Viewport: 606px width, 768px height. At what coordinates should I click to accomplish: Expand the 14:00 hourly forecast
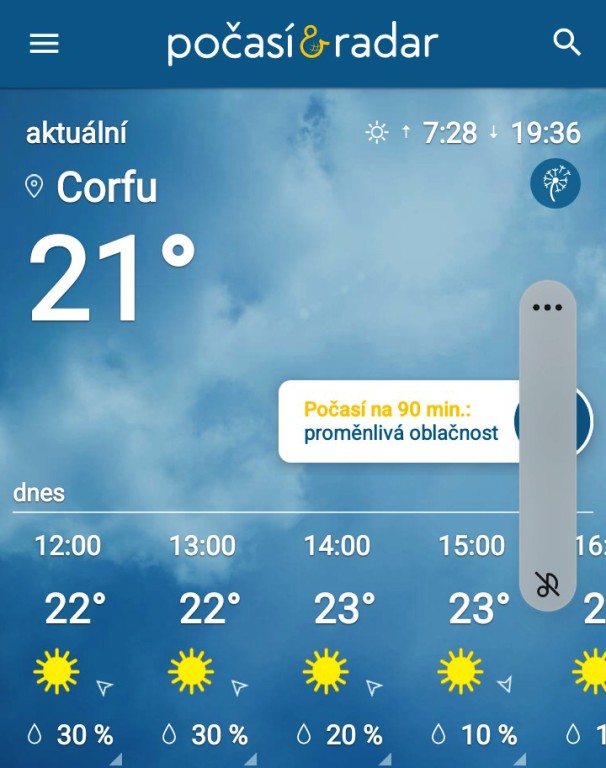click(x=338, y=640)
